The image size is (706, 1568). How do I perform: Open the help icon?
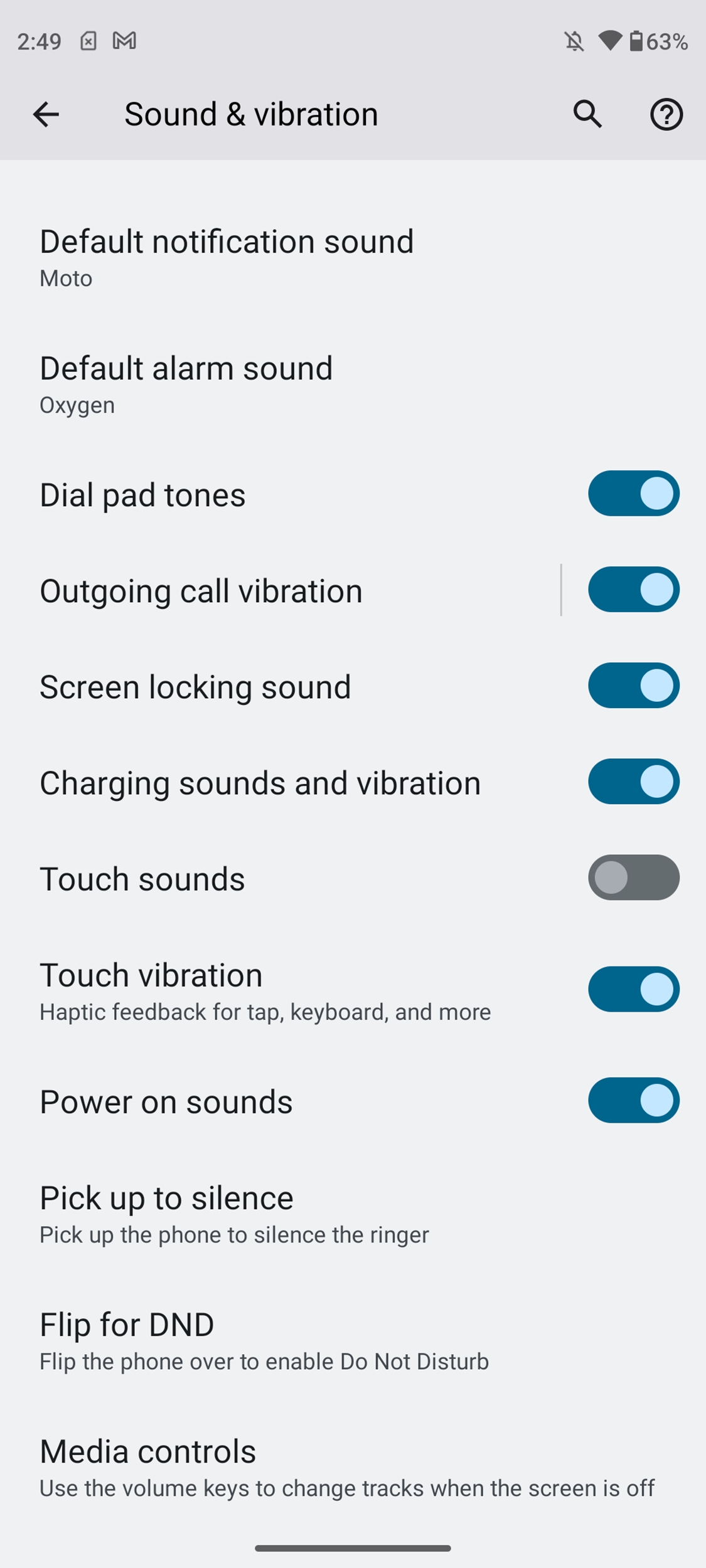[666, 114]
